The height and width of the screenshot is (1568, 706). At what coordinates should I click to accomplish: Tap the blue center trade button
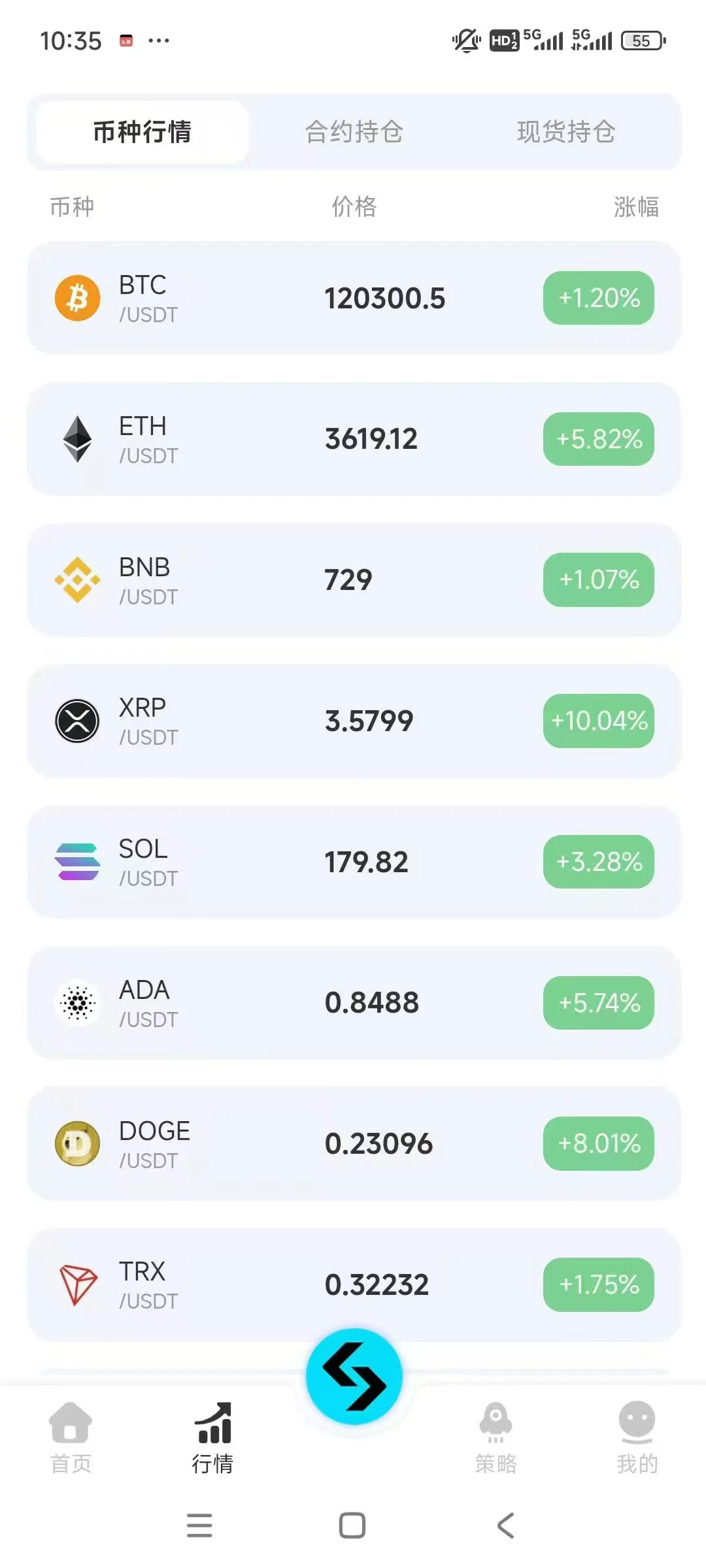354,1377
